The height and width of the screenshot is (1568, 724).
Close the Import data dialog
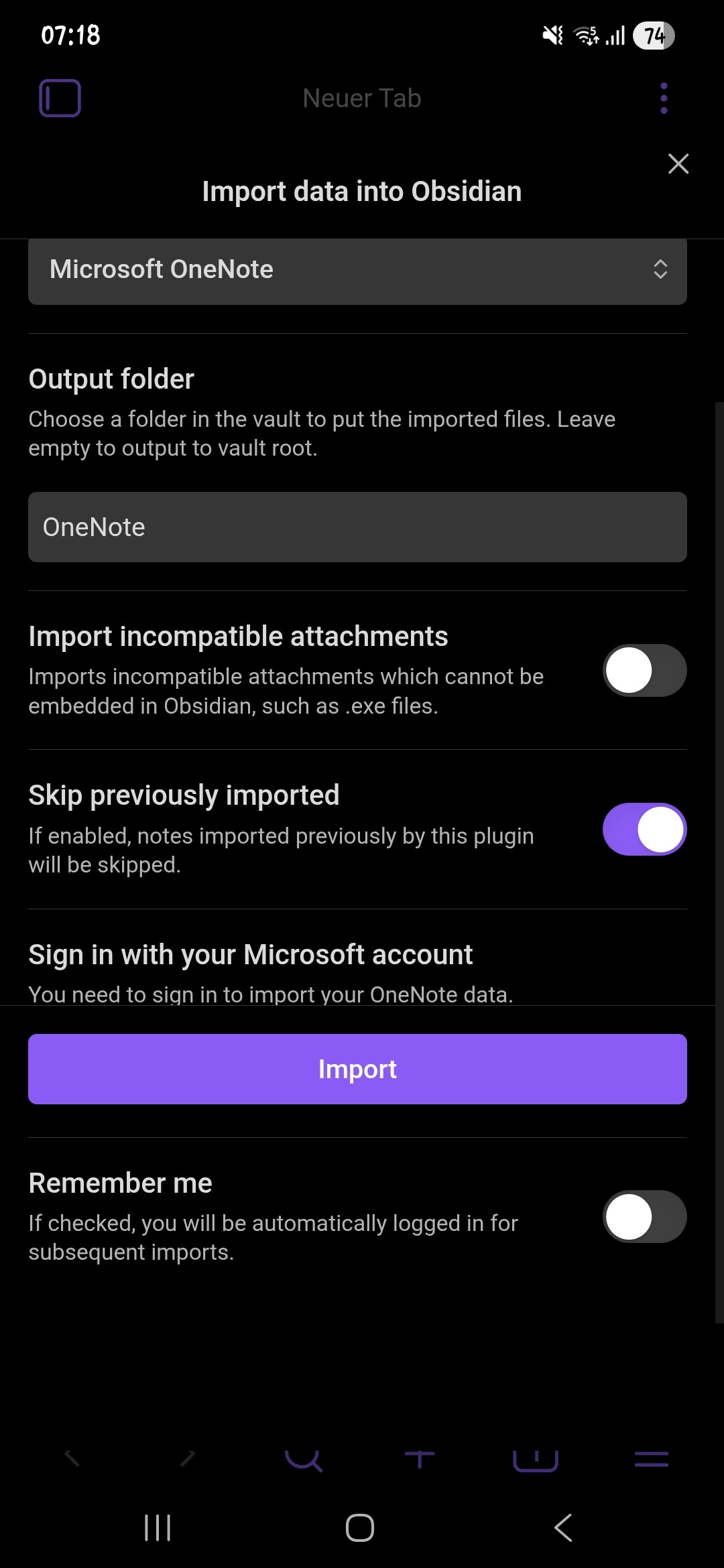(678, 164)
